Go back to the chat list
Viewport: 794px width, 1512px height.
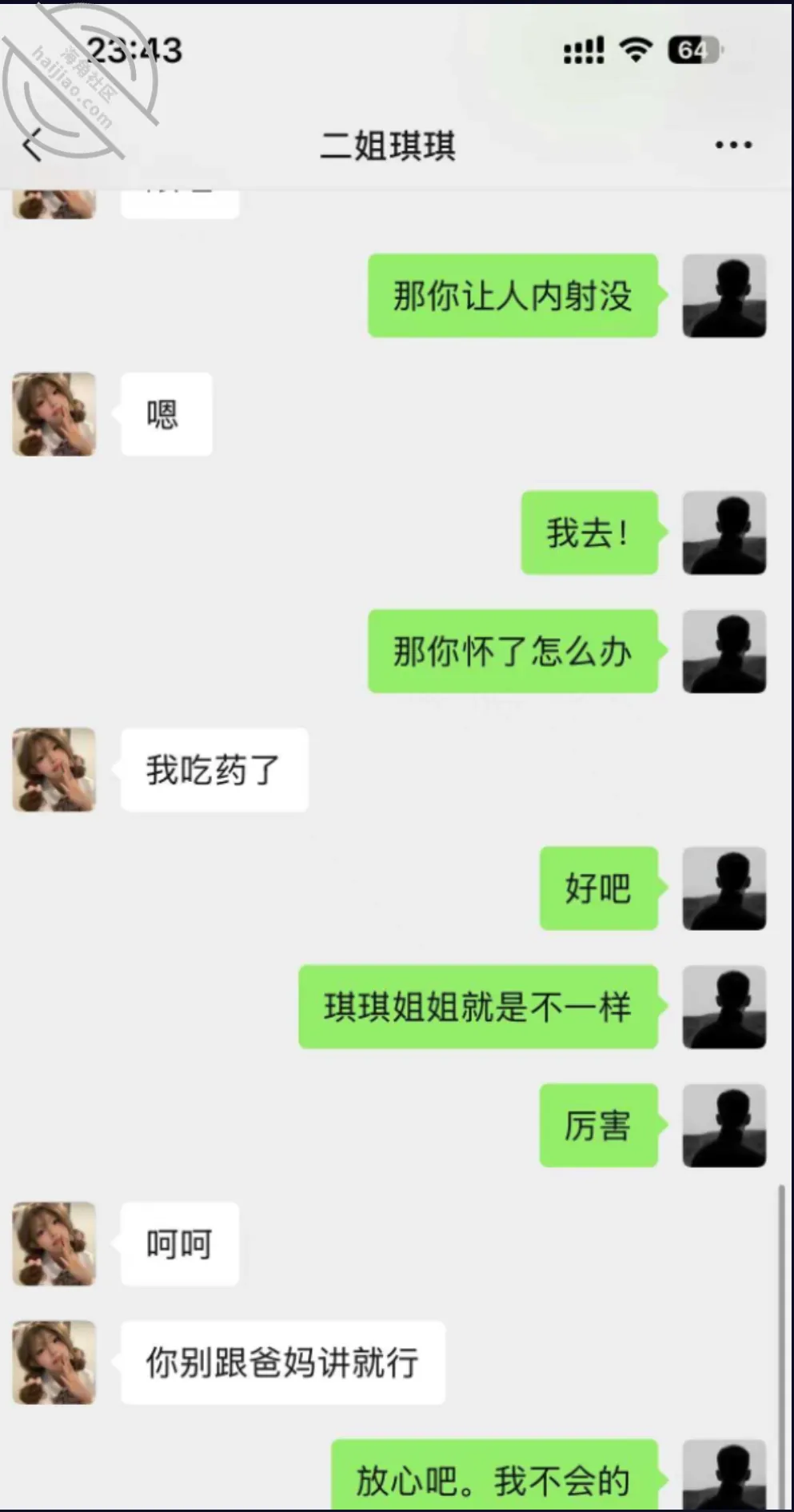coord(32,146)
